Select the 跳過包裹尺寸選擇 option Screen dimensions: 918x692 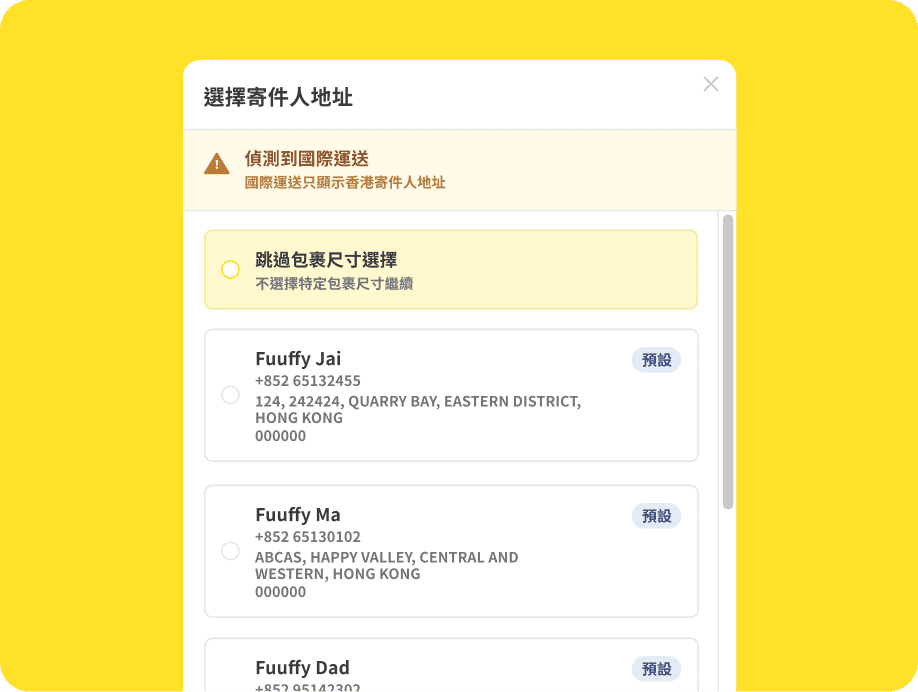(x=230, y=270)
